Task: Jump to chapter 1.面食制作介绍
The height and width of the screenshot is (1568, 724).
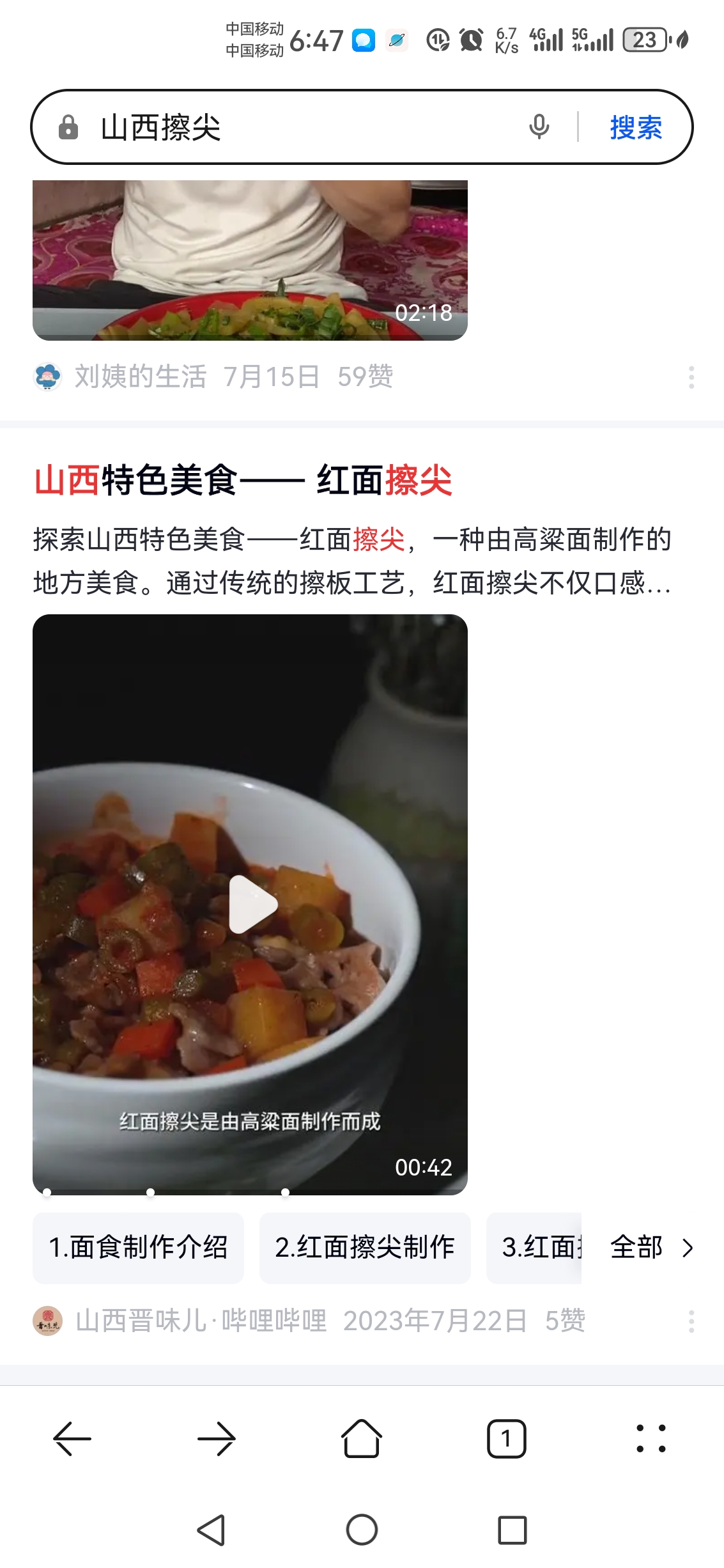Action: (138, 1247)
